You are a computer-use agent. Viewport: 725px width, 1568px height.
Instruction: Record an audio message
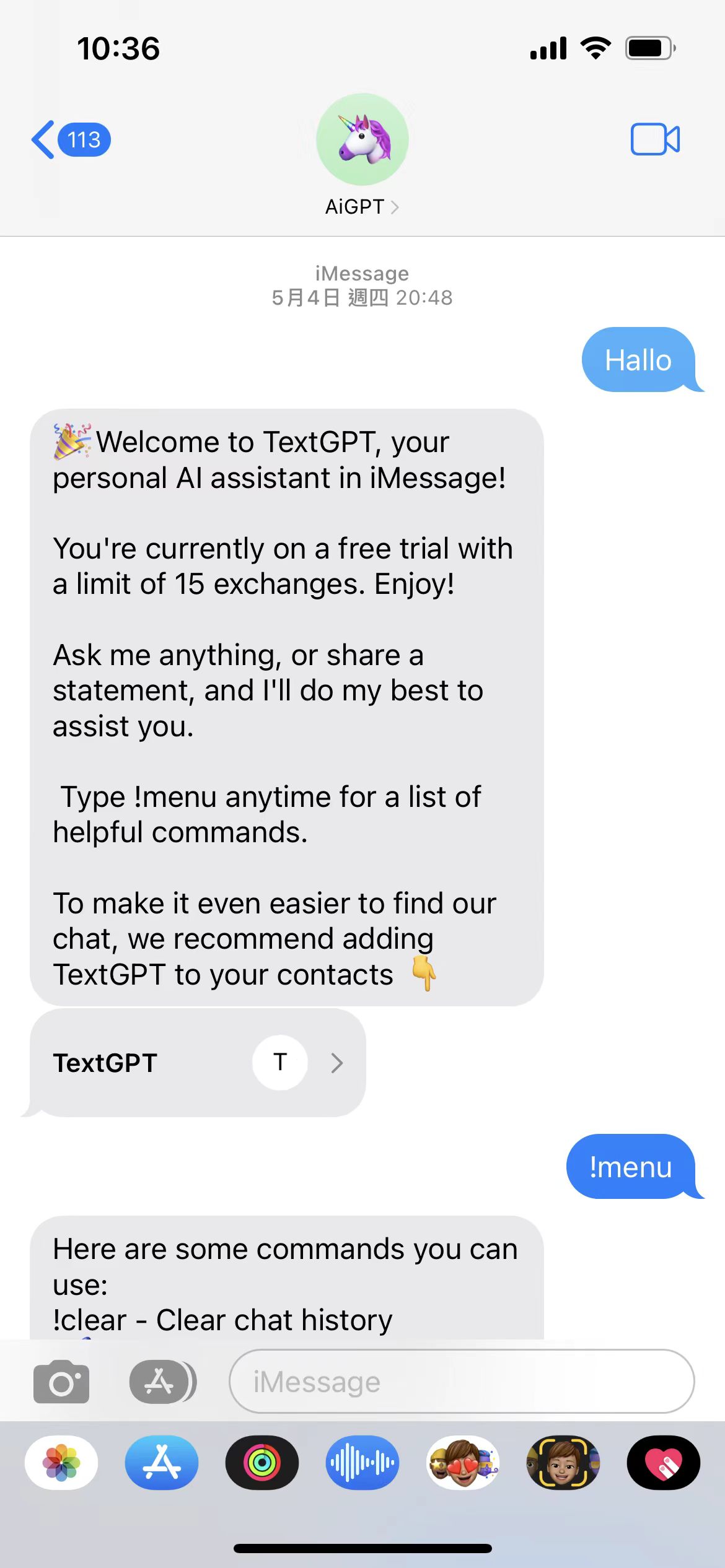click(362, 1463)
